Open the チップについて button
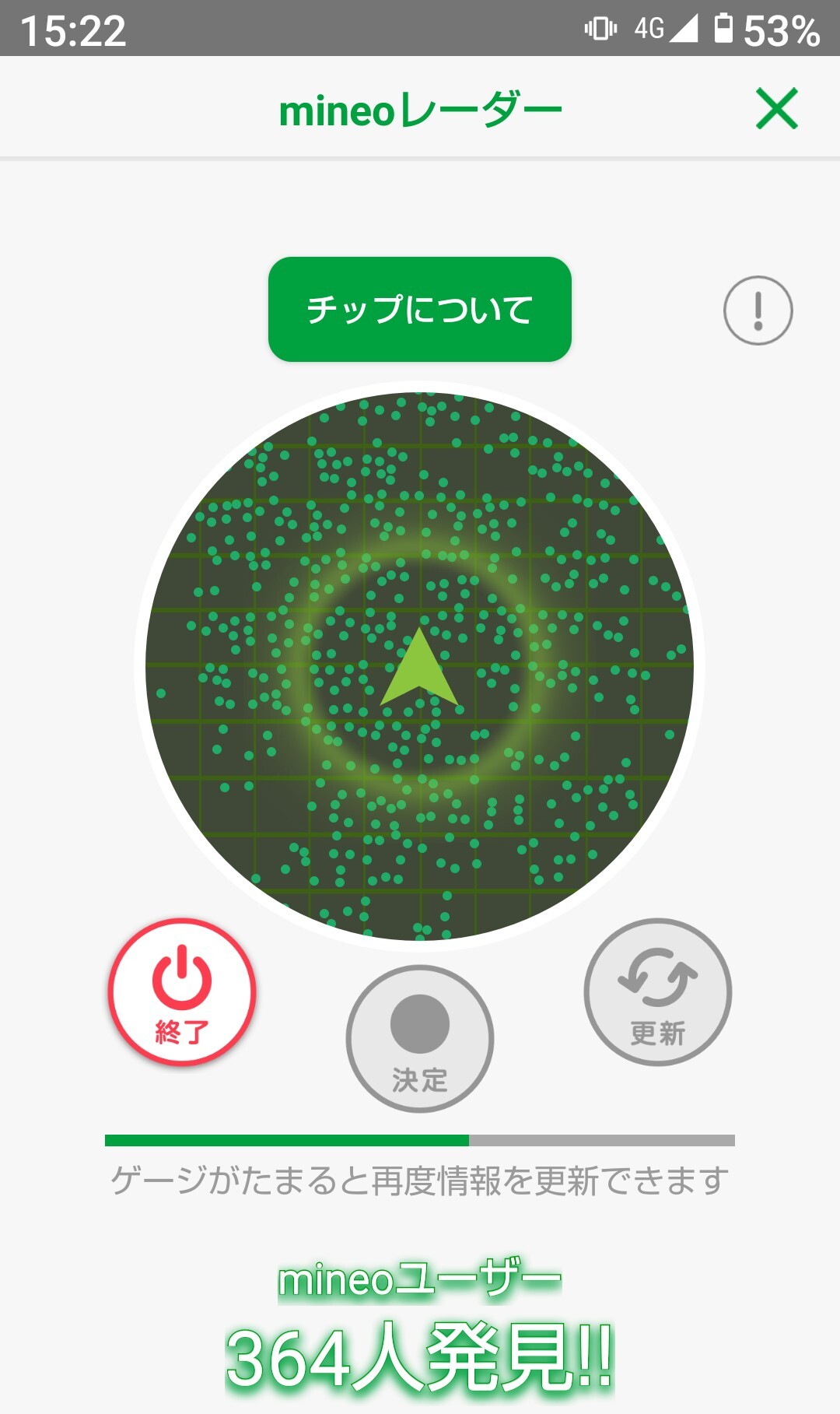This screenshot has width=840, height=1414. point(419,309)
